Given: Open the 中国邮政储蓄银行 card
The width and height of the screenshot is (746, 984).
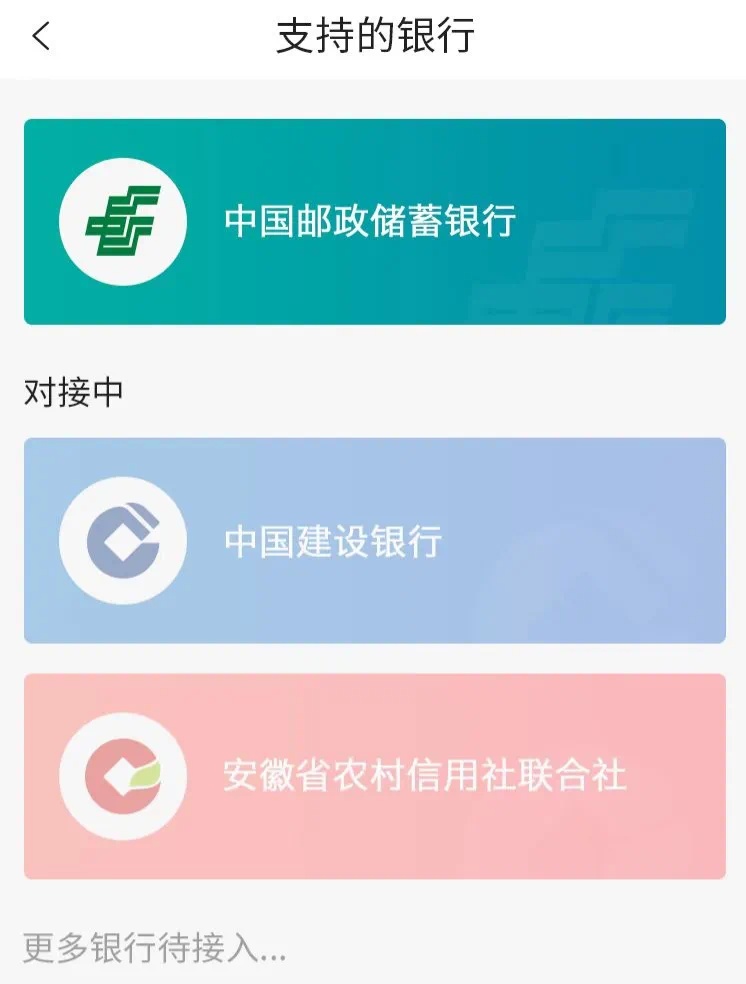Looking at the screenshot, I should [374, 222].
